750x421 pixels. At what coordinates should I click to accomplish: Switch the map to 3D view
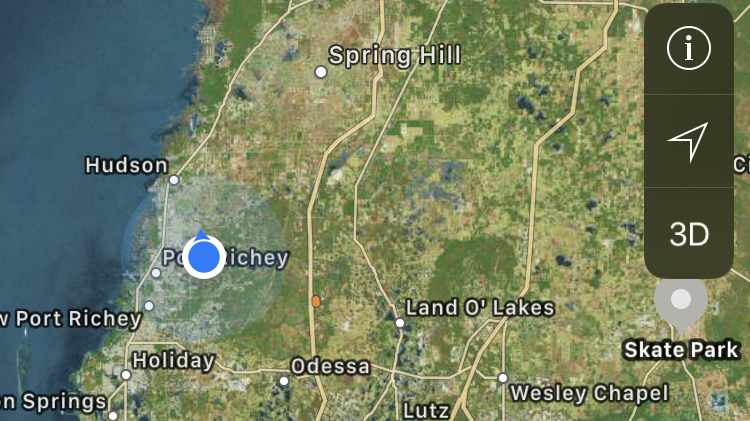688,234
